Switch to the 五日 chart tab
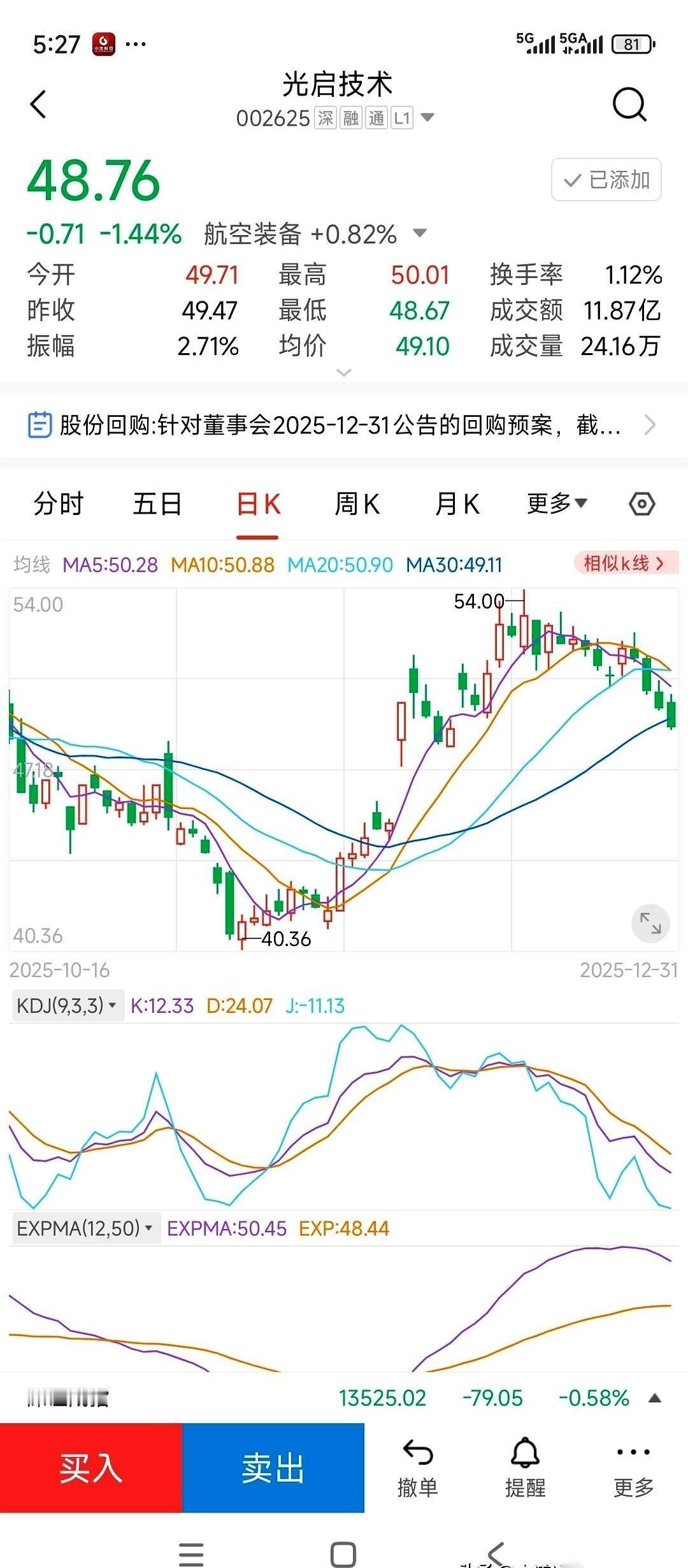Image resolution: width=688 pixels, height=1568 pixels. point(157,504)
